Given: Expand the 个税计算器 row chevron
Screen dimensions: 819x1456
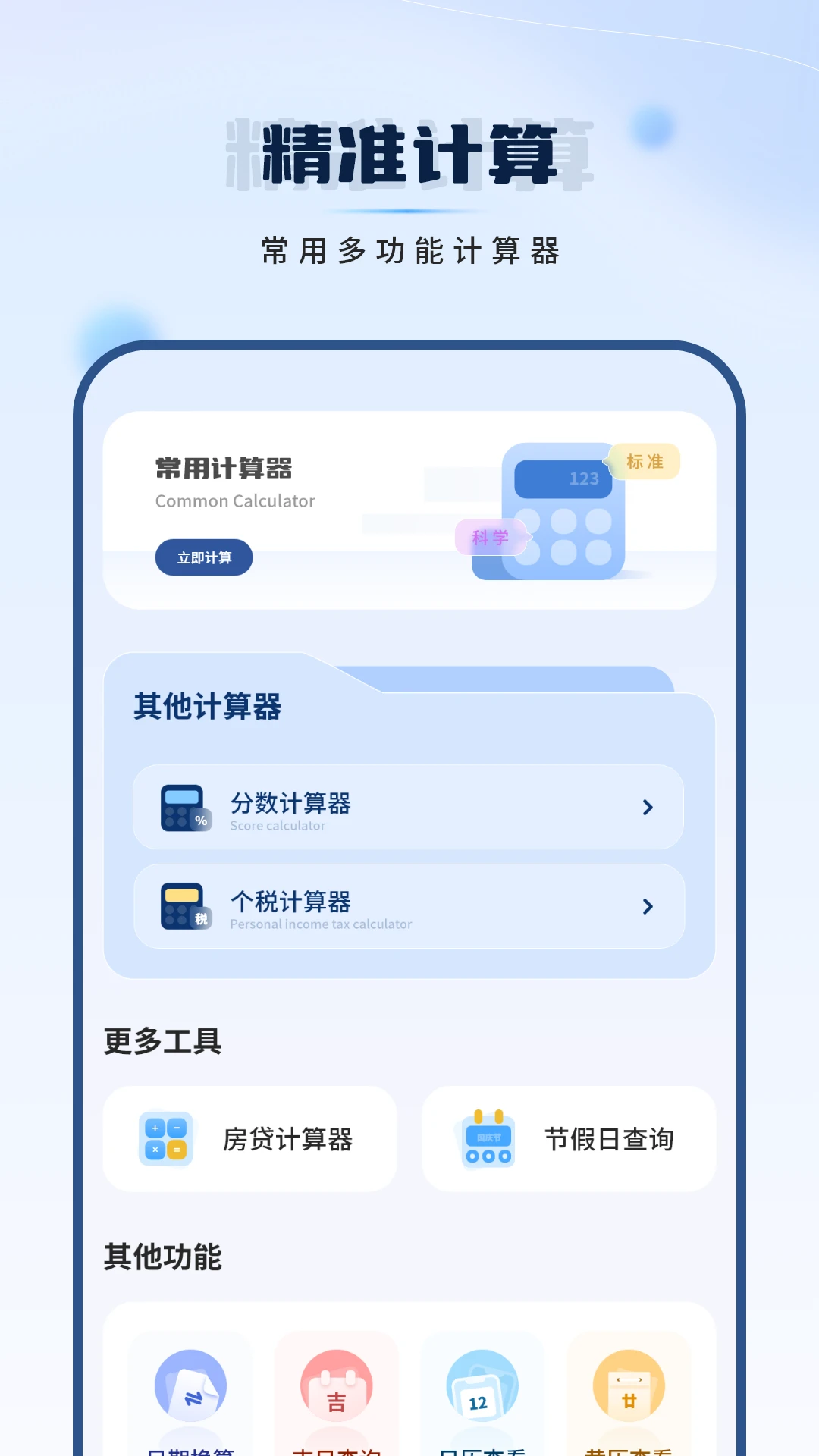Looking at the screenshot, I should 648,907.
